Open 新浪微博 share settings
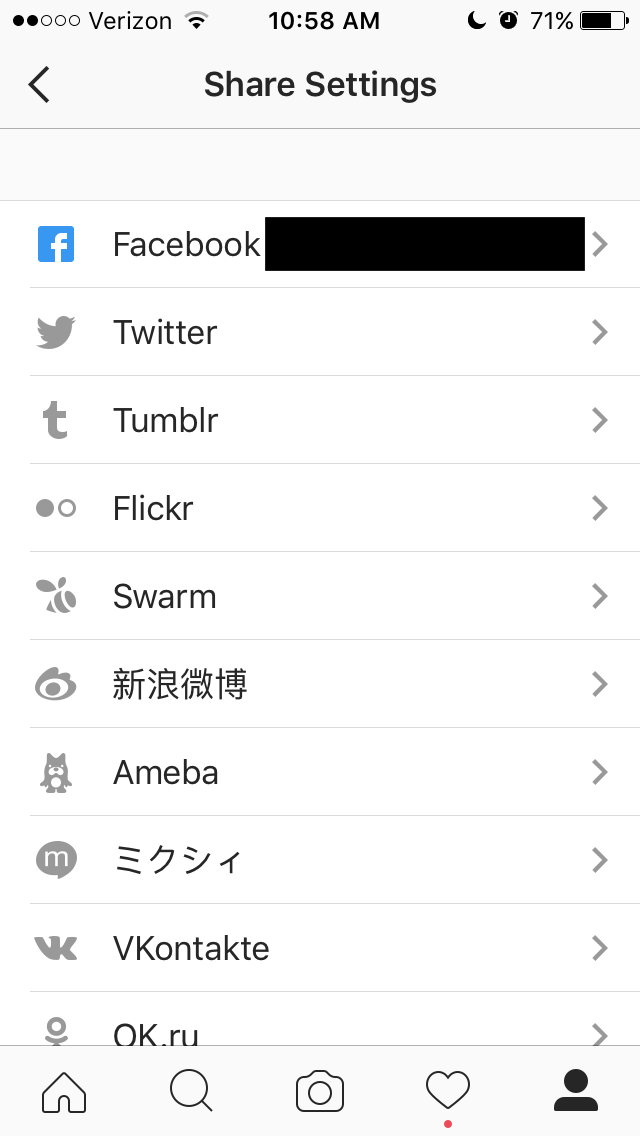The height and width of the screenshot is (1136, 640). click(x=320, y=684)
